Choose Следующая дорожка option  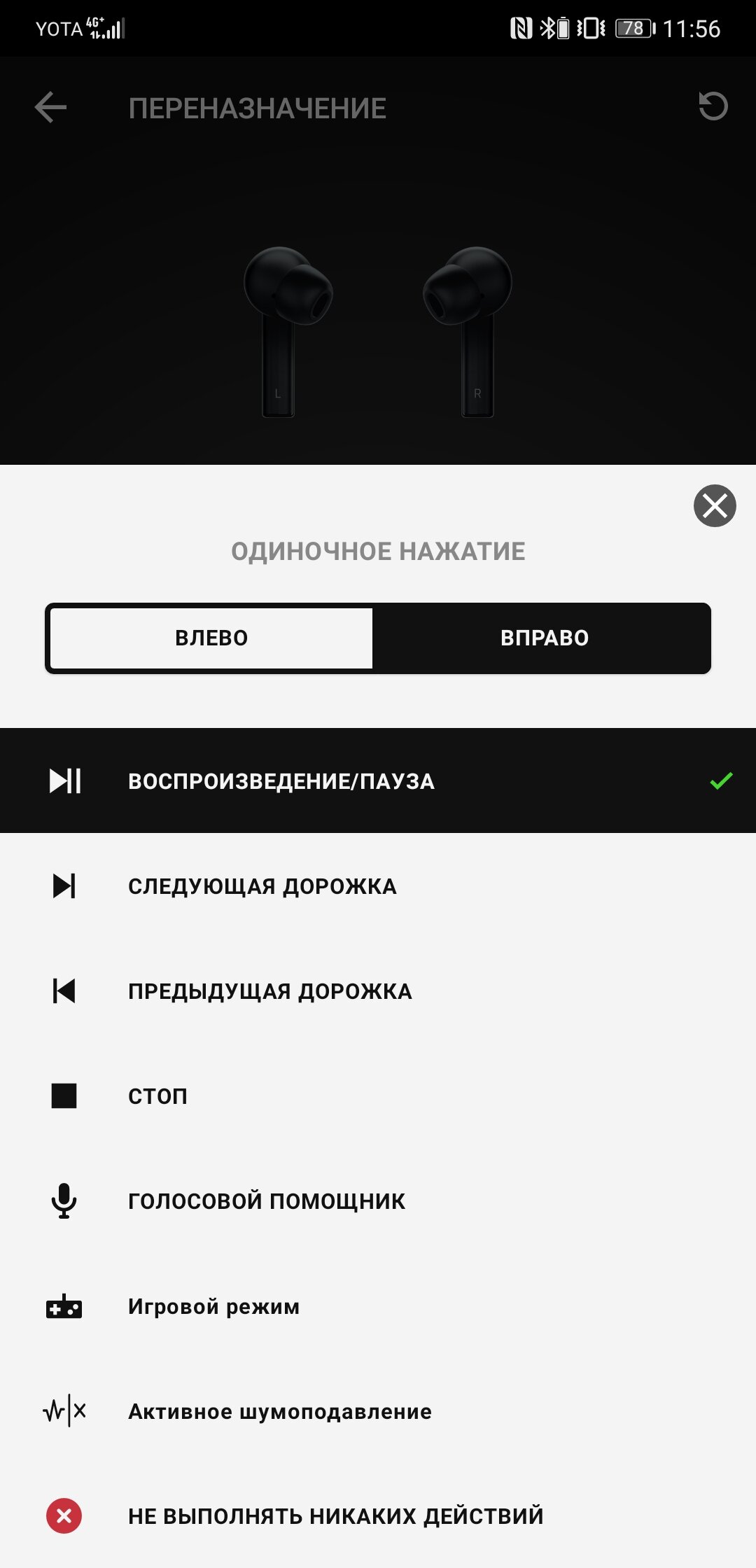[378, 885]
